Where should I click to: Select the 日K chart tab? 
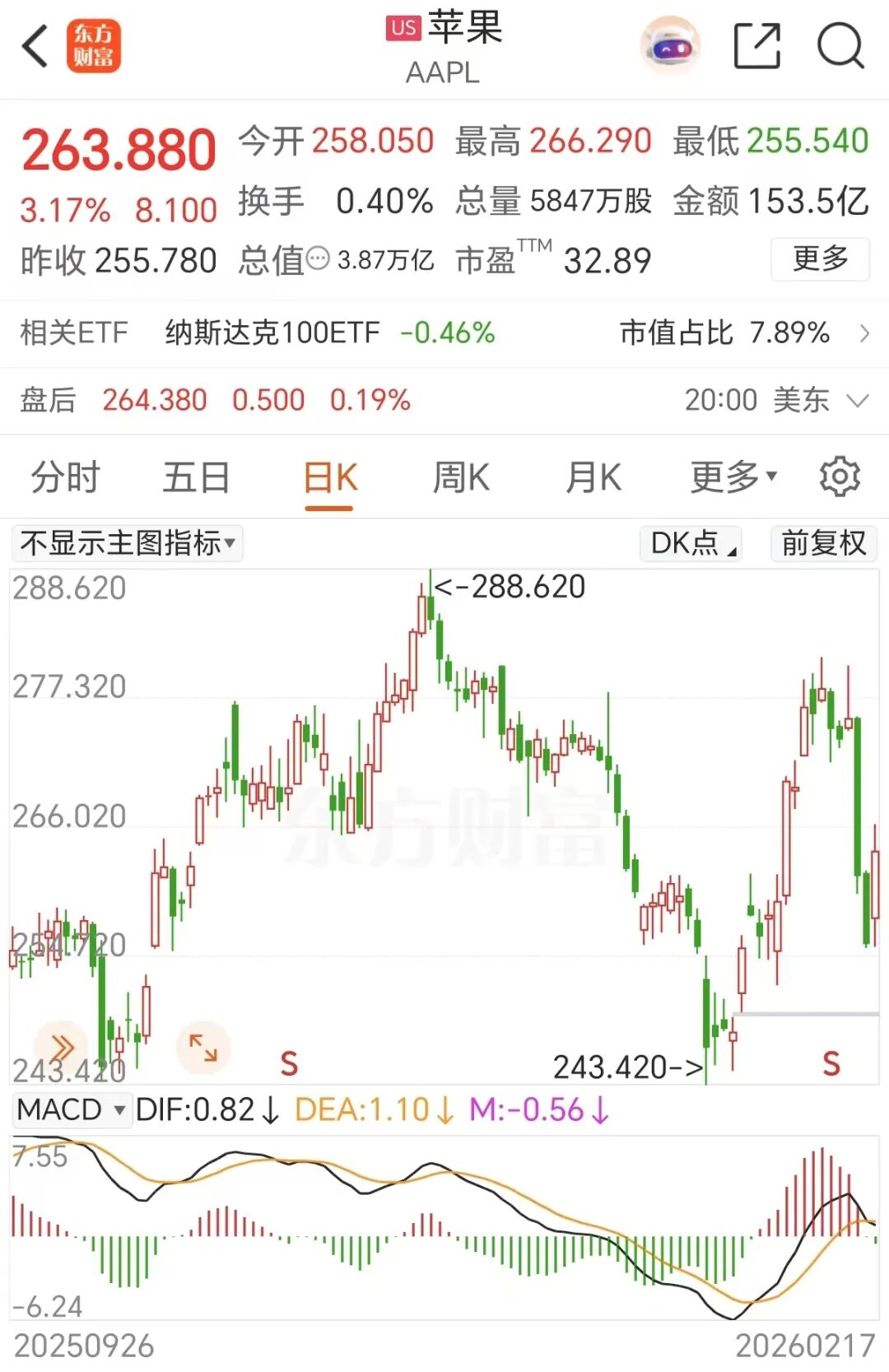coord(330,477)
